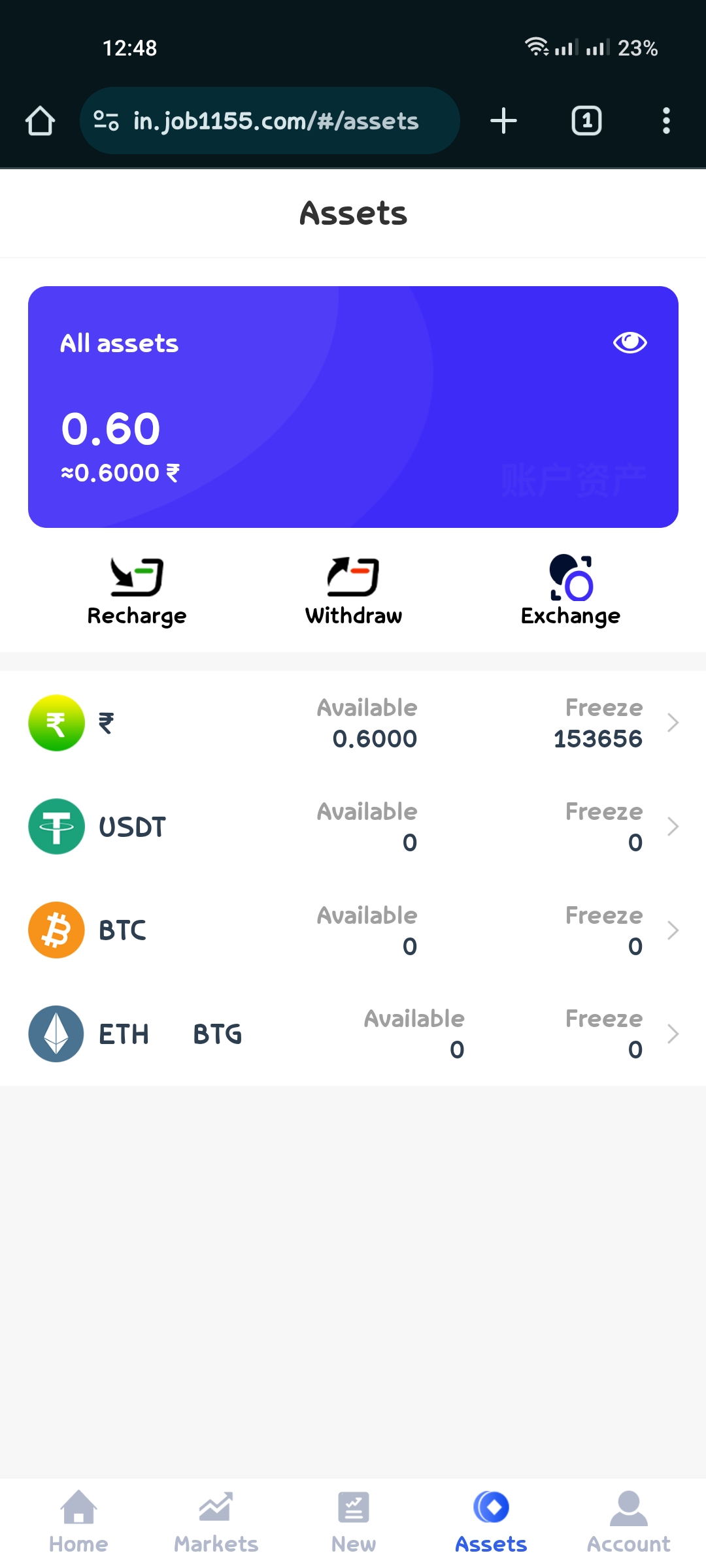The width and height of the screenshot is (706, 1568).
Task: Open a new browser tab
Action: coord(503,121)
